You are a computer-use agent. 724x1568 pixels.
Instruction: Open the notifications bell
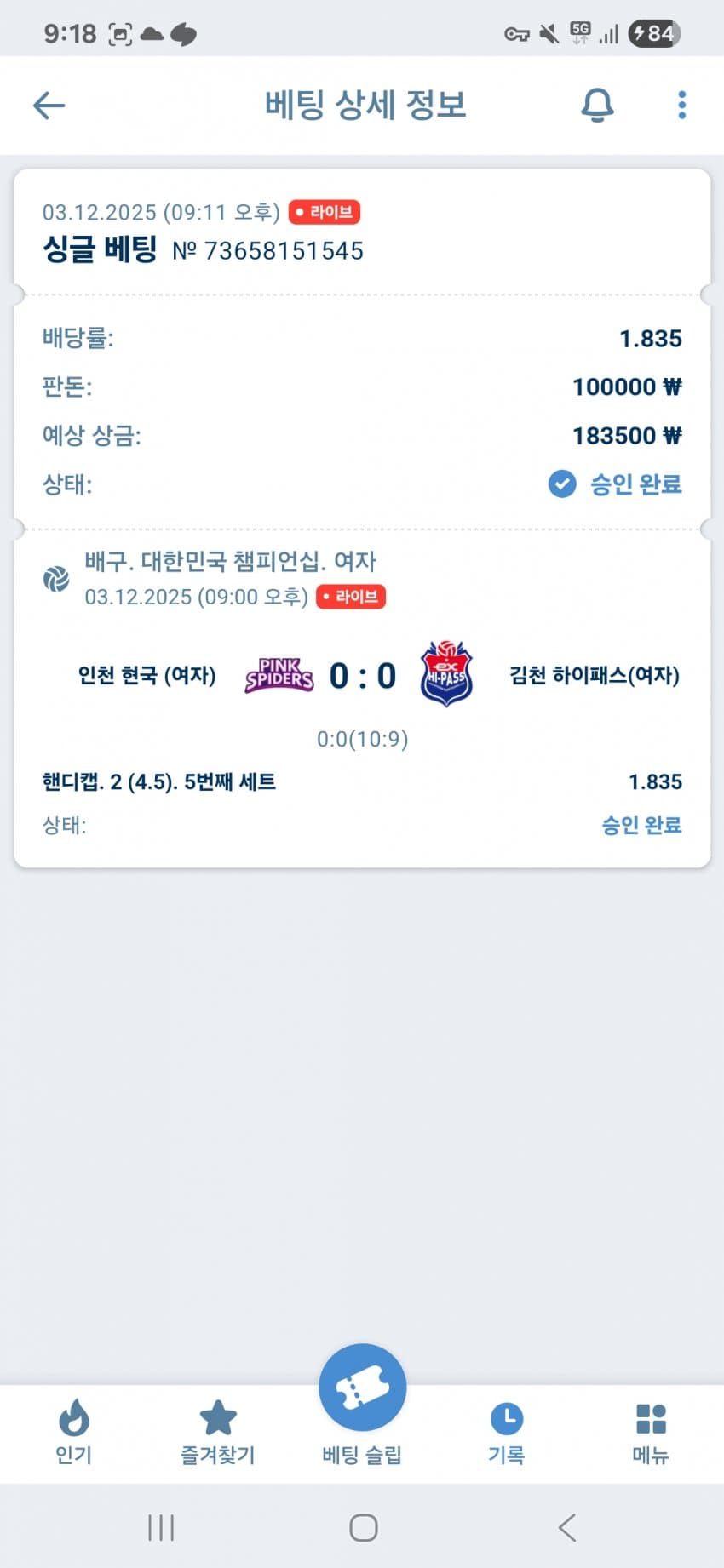(x=597, y=106)
